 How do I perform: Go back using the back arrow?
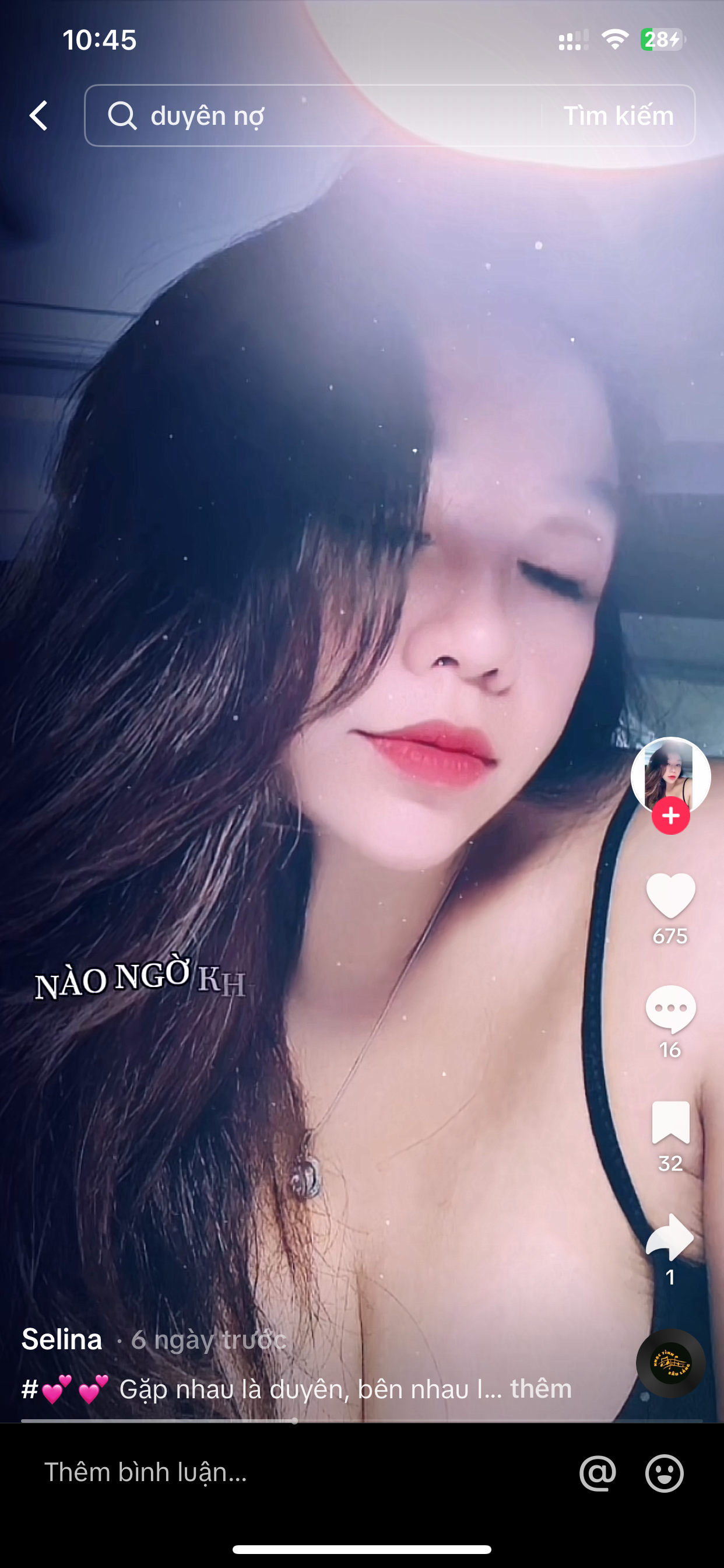pyautogui.click(x=39, y=116)
